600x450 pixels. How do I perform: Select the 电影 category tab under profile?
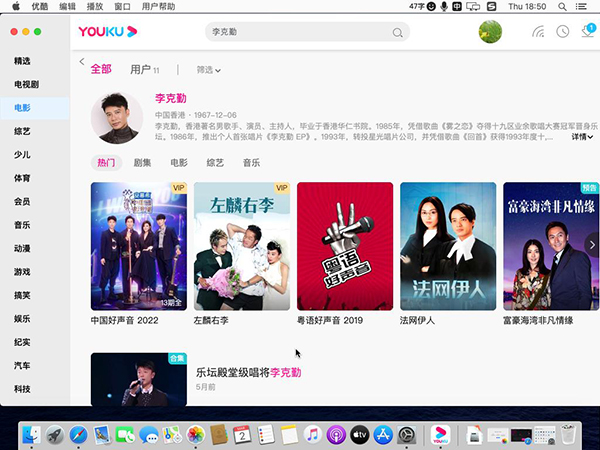pyautogui.click(x=178, y=162)
